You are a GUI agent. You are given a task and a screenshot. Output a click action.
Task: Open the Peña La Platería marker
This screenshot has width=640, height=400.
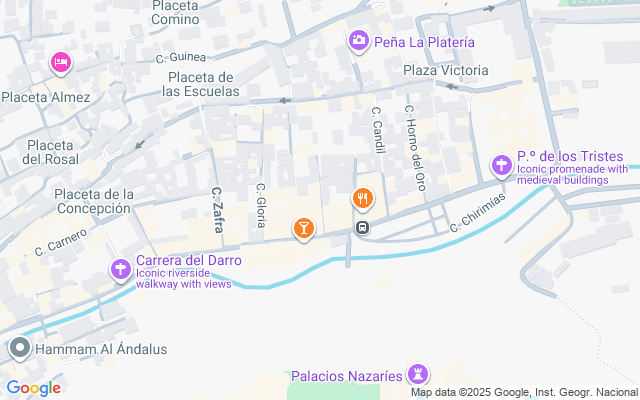[x=359, y=41]
